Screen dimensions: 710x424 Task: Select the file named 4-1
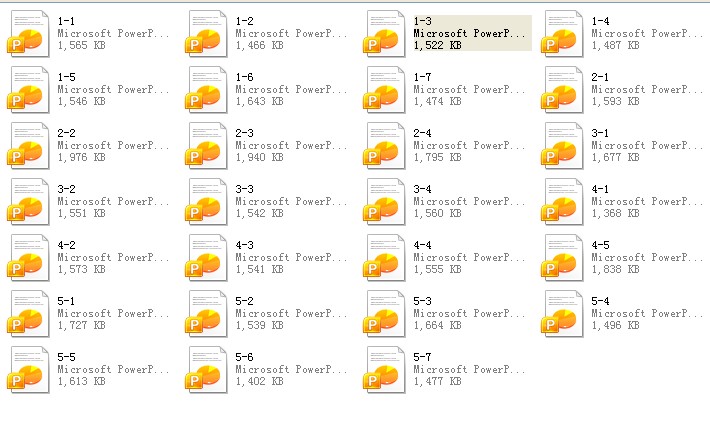coord(563,202)
